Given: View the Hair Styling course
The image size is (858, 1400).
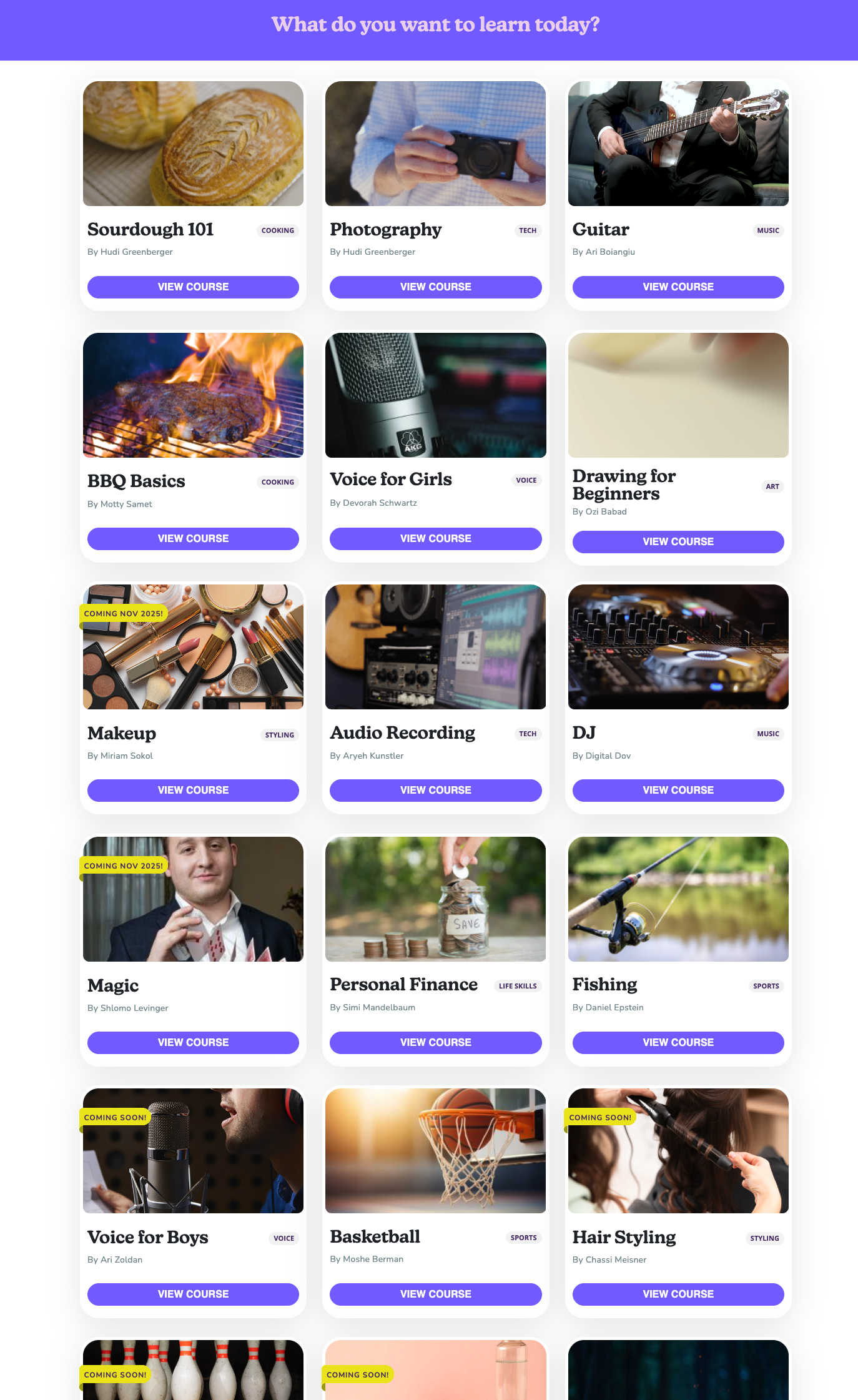Looking at the screenshot, I should tap(678, 1294).
